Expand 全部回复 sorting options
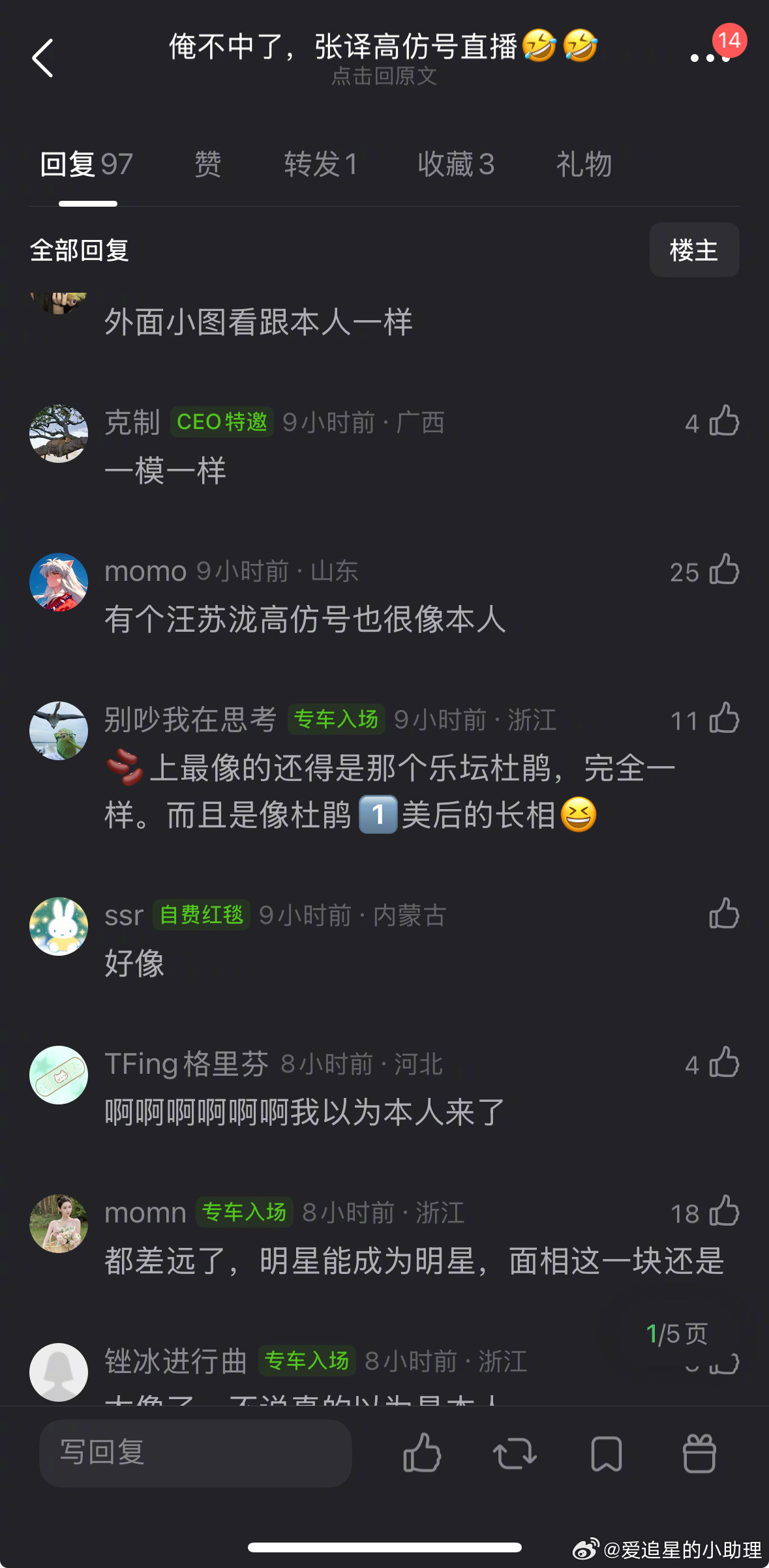This screenshot has width=769, height=1568. click(x=80, y=250)
